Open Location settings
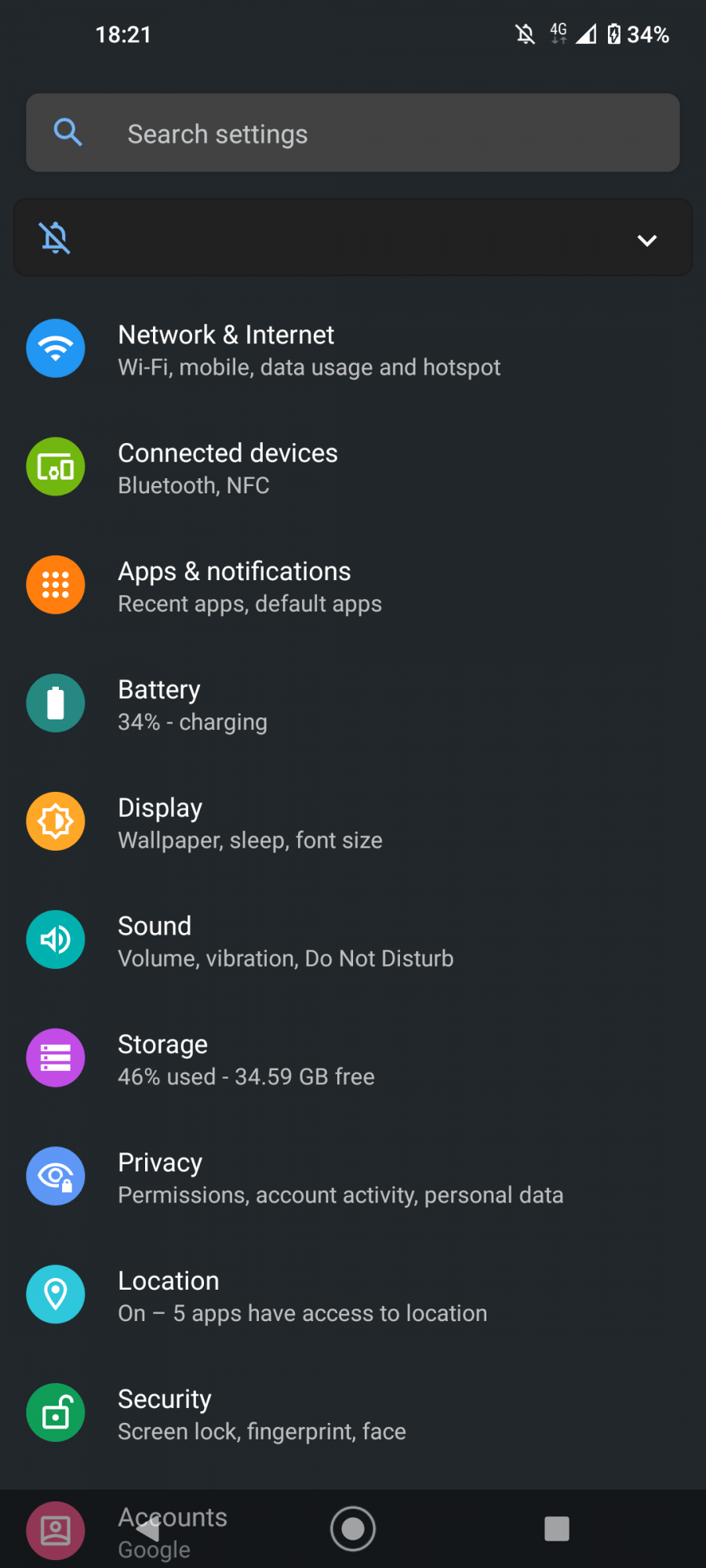Screen dimensions: 706x1568 click(302, 1297)
